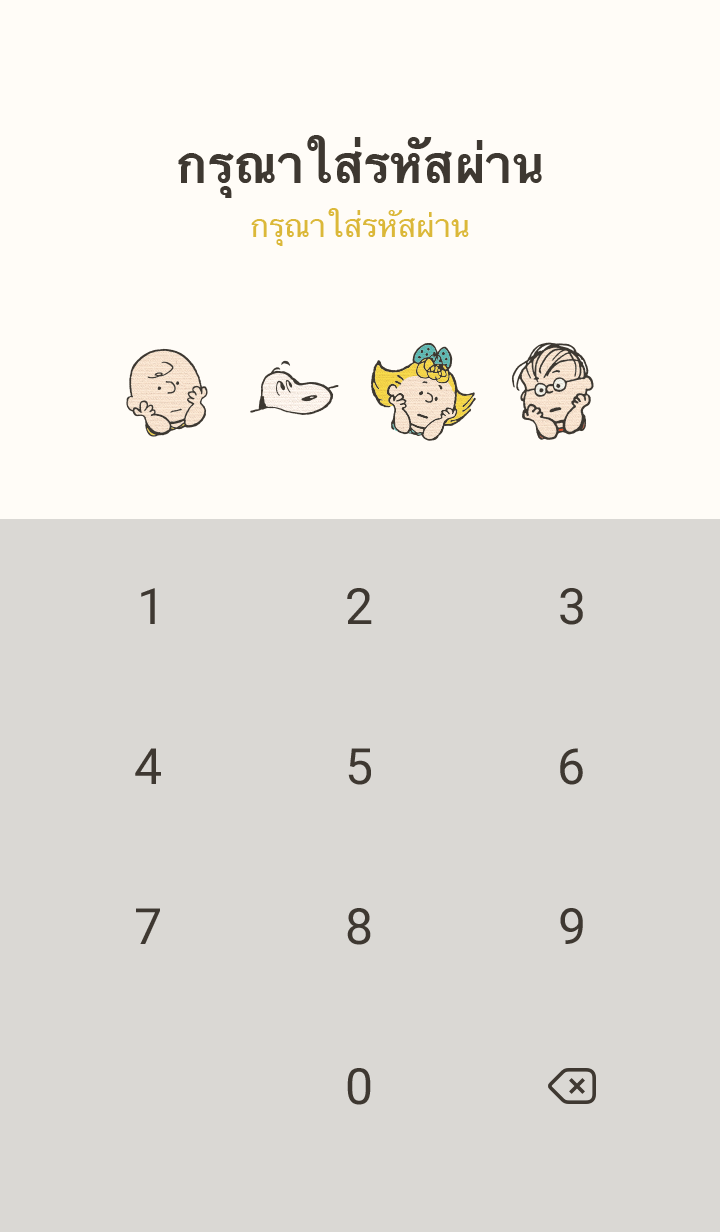Tap the number 6 key

point(571,767)
